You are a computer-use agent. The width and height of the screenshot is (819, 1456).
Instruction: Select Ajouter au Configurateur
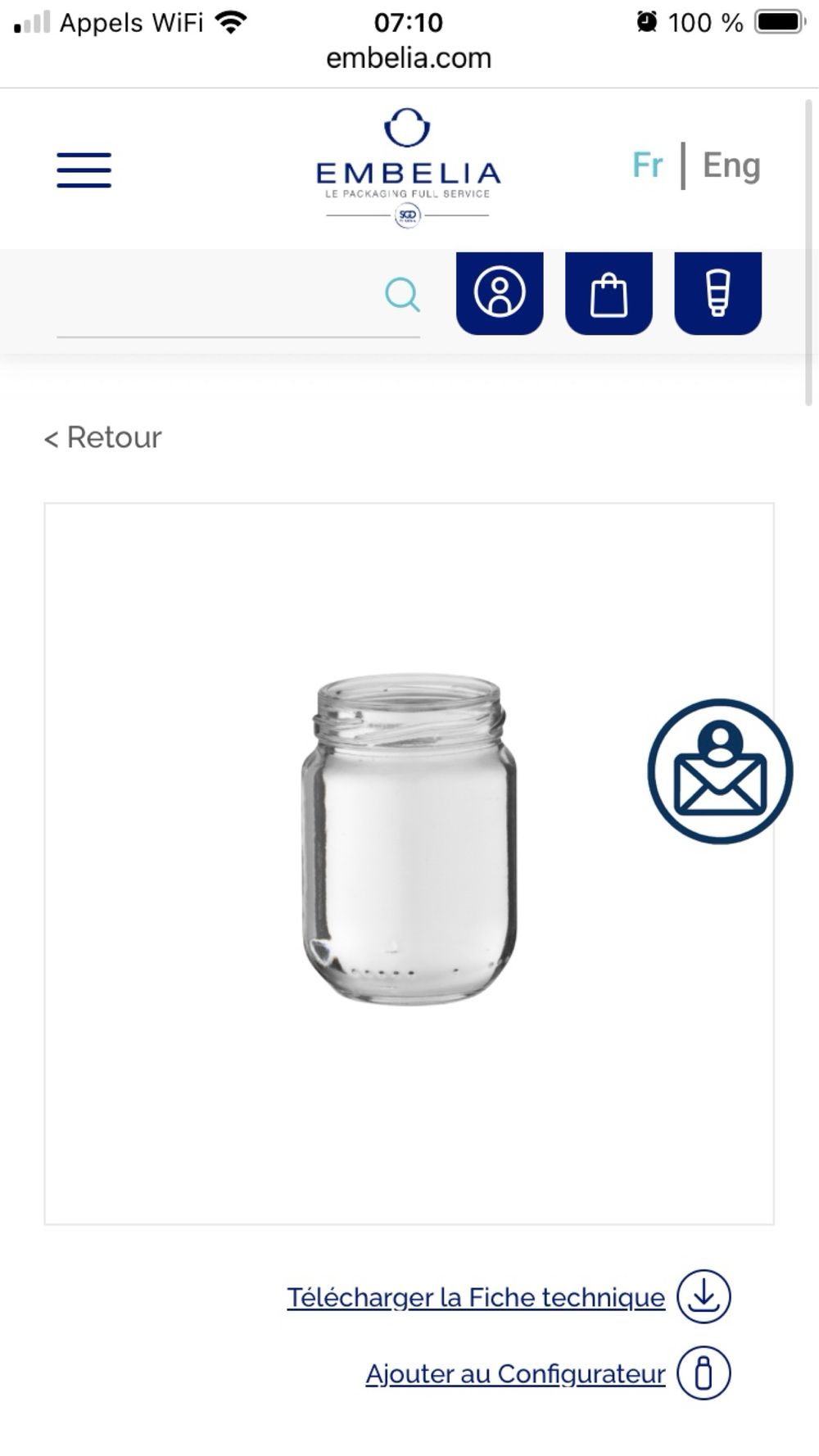(515, 1373)
